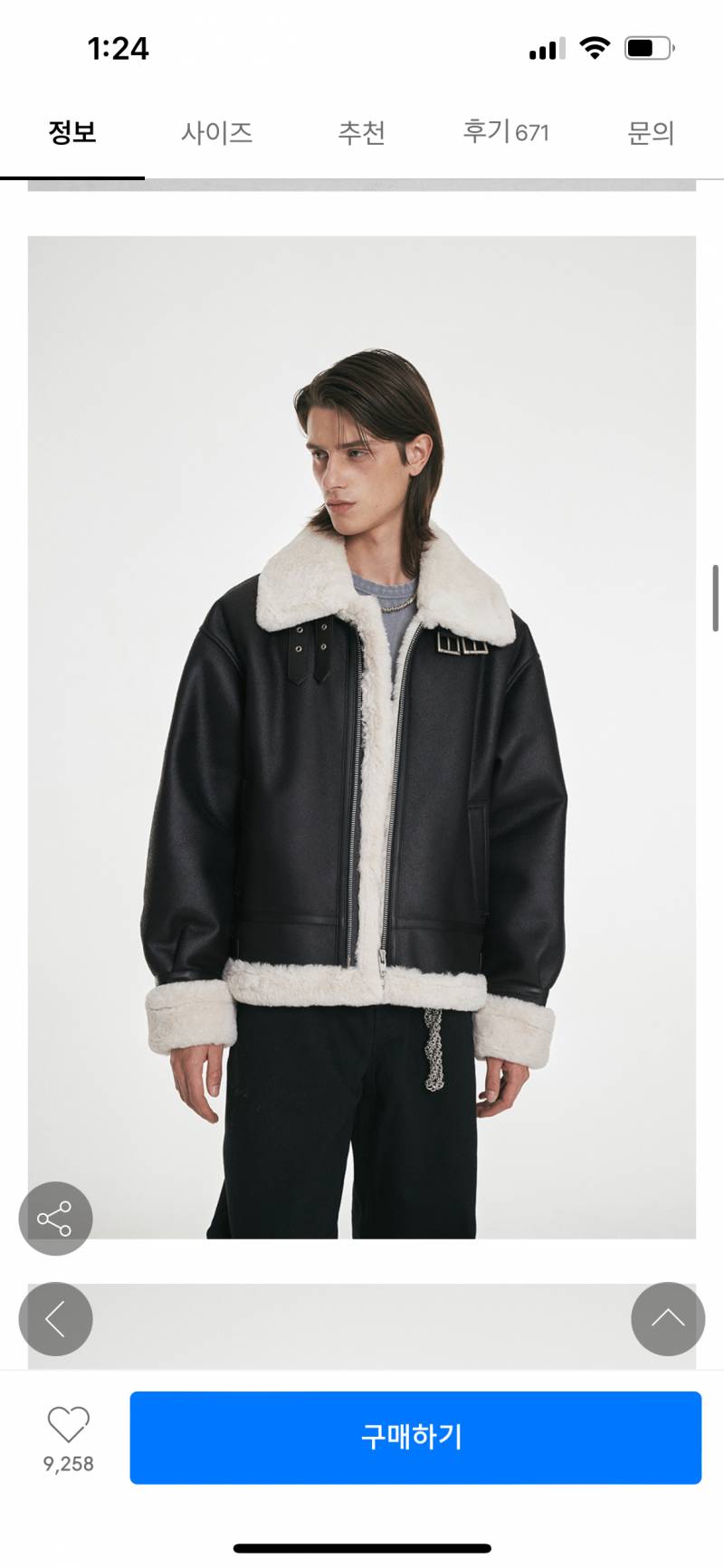The height and width of the screenshot is (1568, 724).
Task: Jump to top with the up arrow
Action: point(668,1319)
